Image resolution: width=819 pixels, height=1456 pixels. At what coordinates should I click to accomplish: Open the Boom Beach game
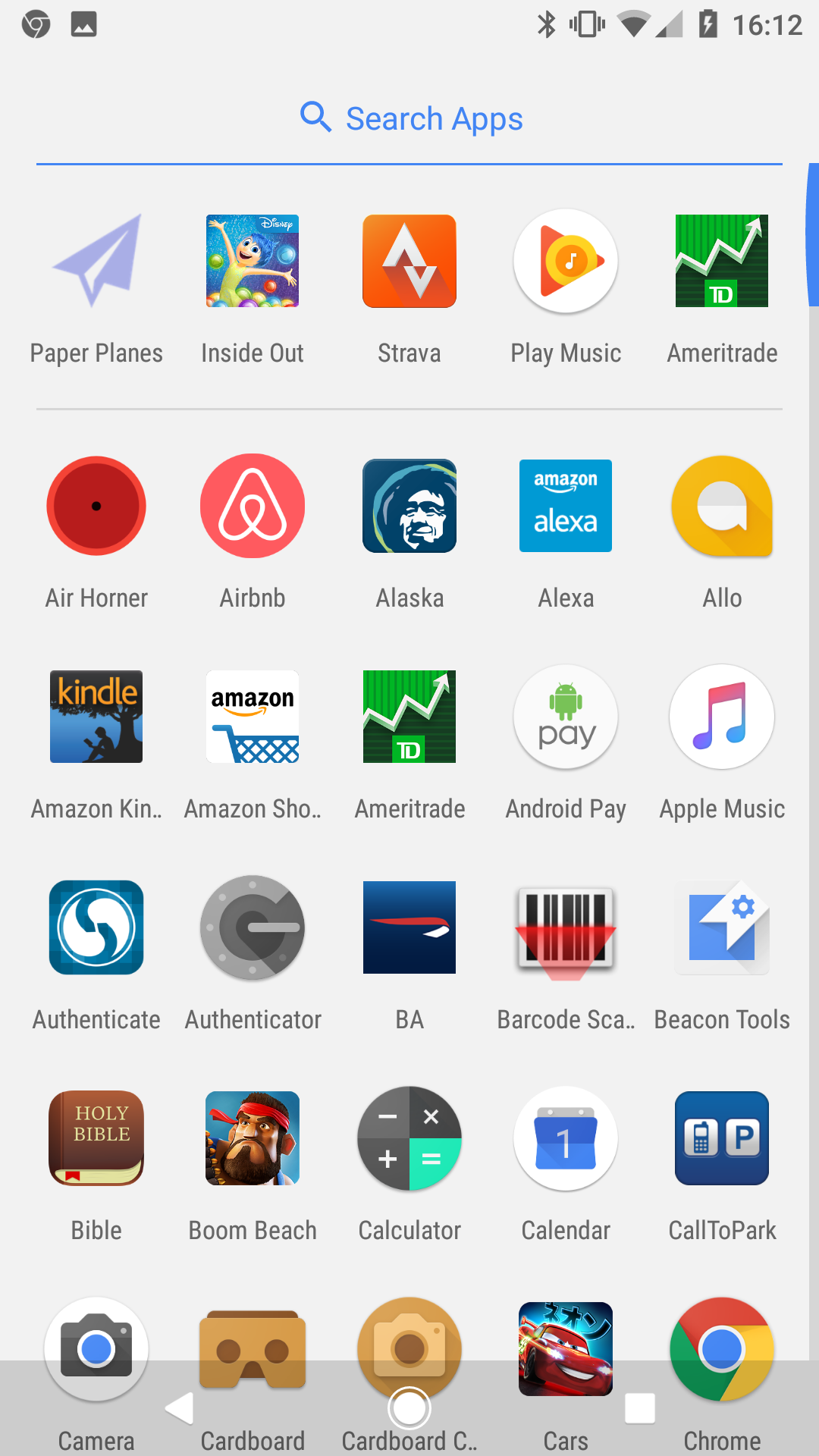(x=253, y=1138)
